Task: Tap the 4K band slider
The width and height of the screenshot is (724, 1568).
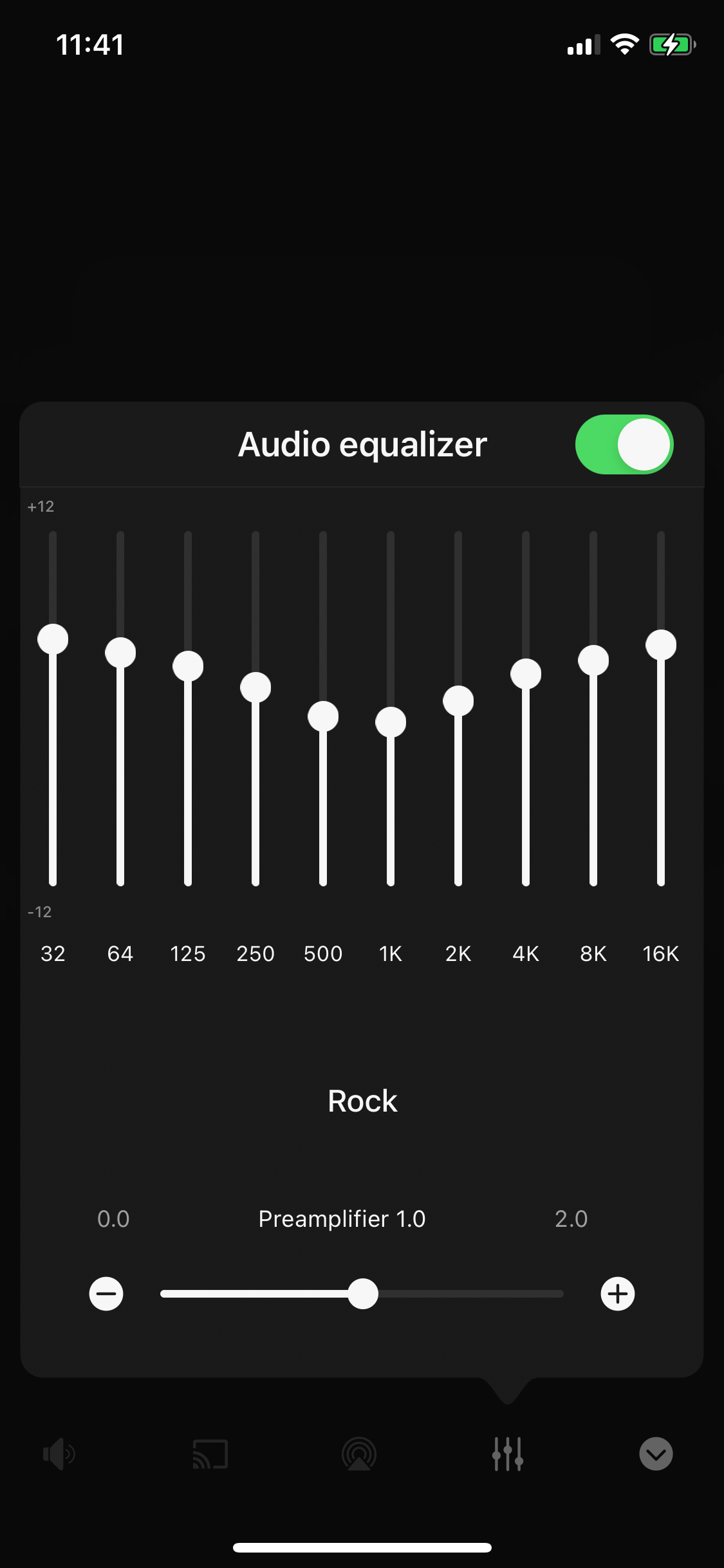Action: pyautogui.click(x=526, y=674)
